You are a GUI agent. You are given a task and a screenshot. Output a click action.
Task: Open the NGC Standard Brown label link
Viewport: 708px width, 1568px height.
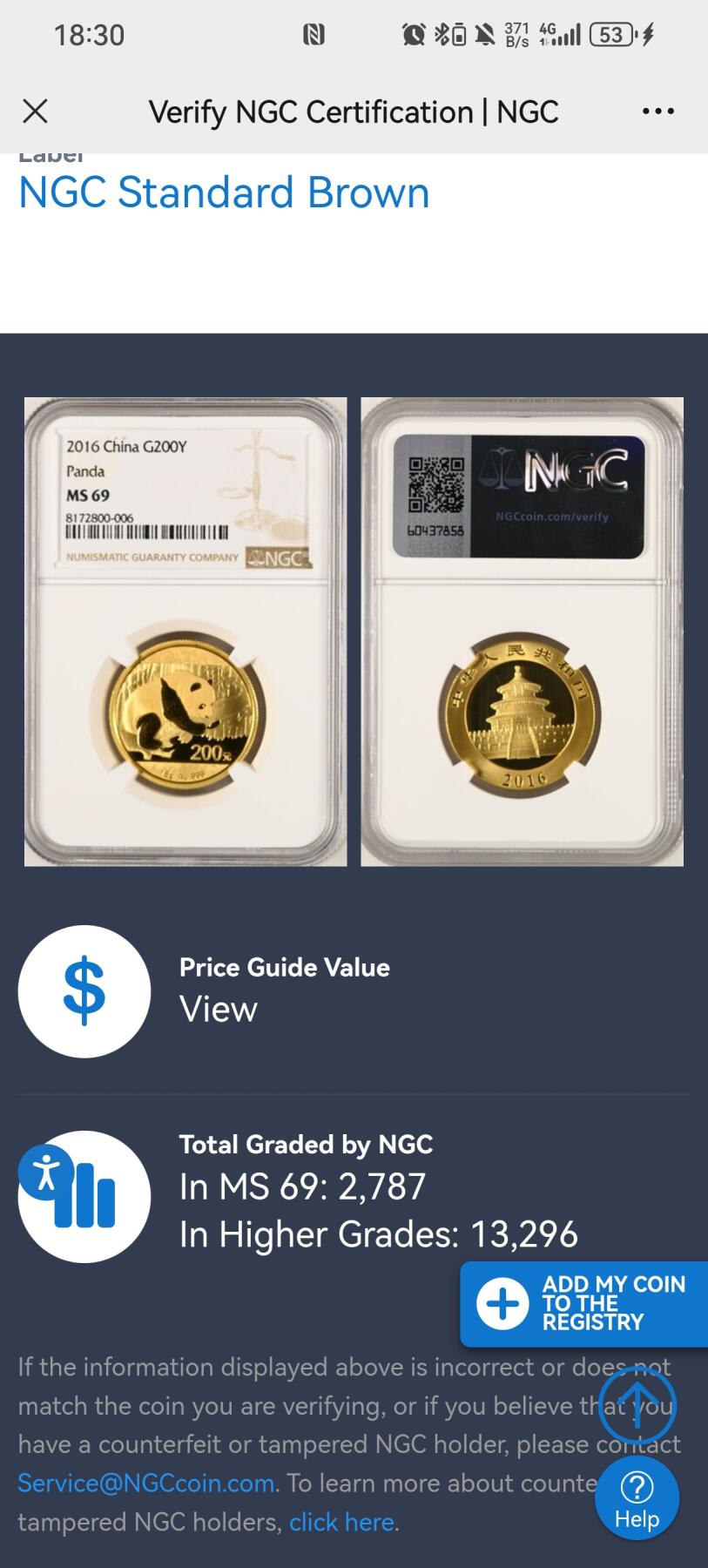coord(224,193)
